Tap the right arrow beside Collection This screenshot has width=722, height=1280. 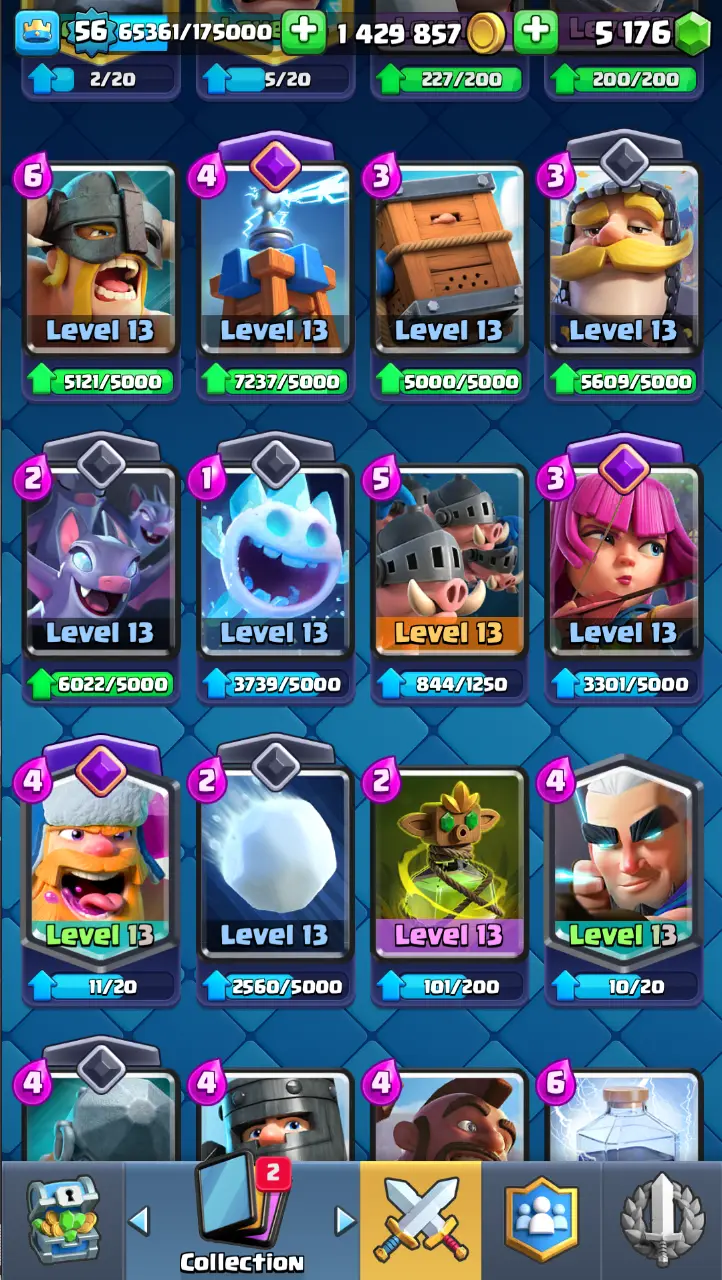coord(344,1220)
